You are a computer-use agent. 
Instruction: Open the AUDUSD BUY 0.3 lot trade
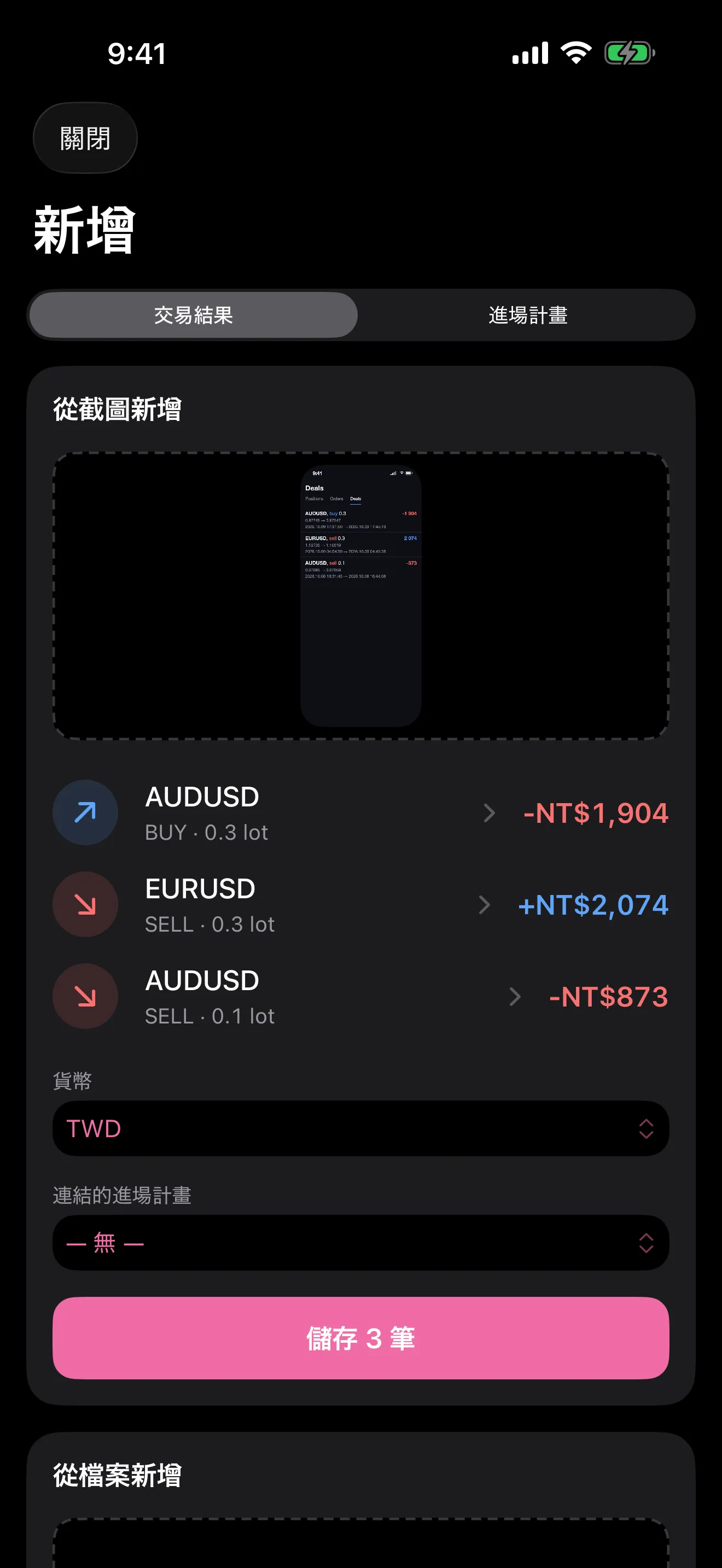pyautogui.click(x=361, y=812)
